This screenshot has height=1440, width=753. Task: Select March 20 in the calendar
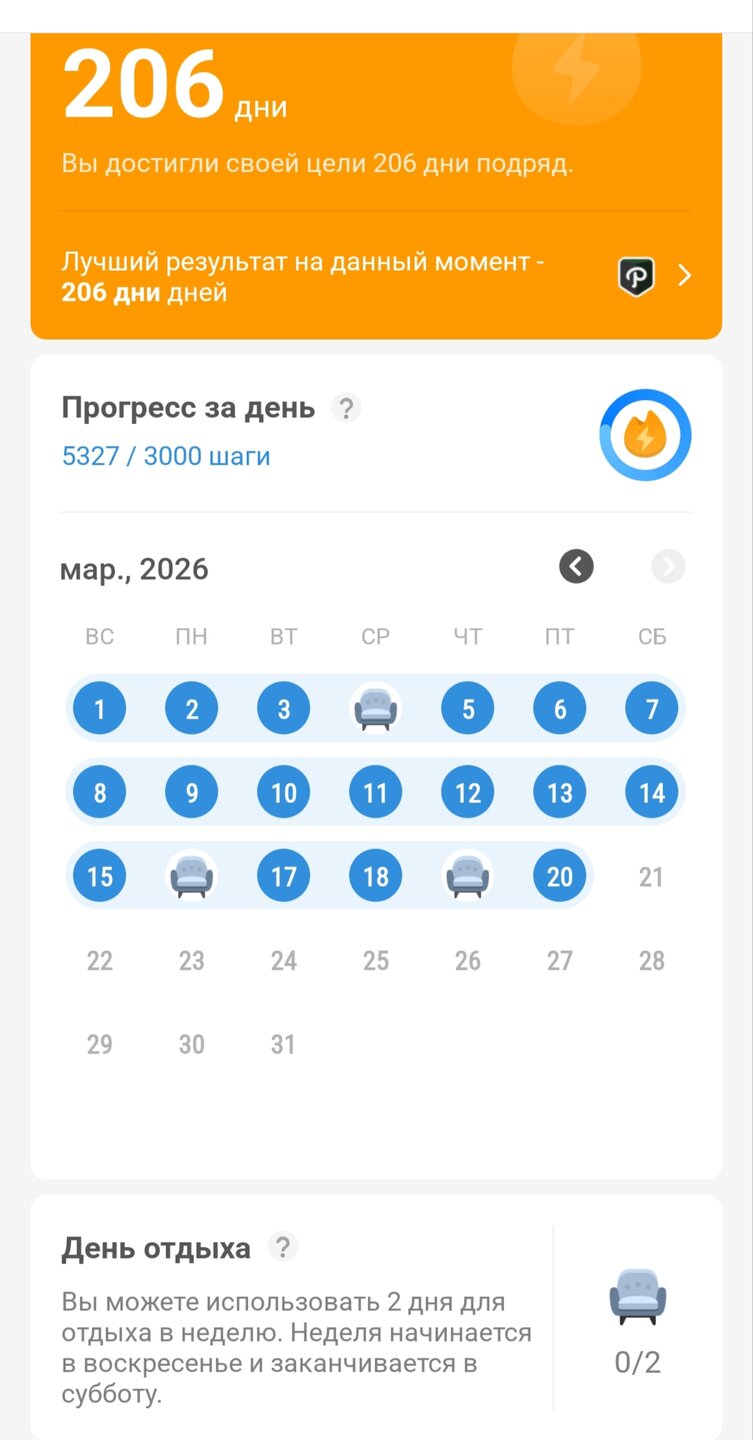(560, 877)
